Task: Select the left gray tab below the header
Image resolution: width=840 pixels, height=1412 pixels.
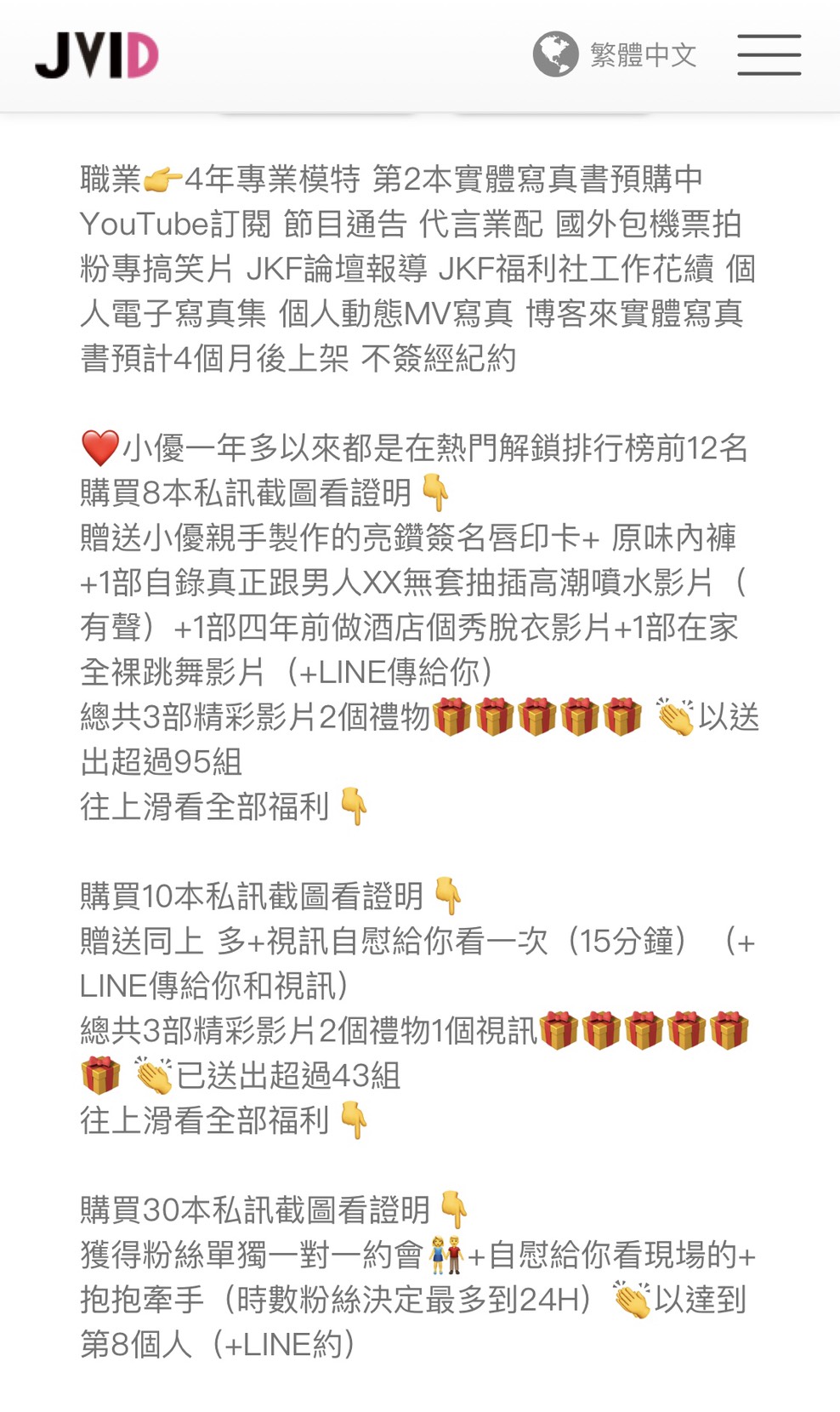Action: [319, 108]
